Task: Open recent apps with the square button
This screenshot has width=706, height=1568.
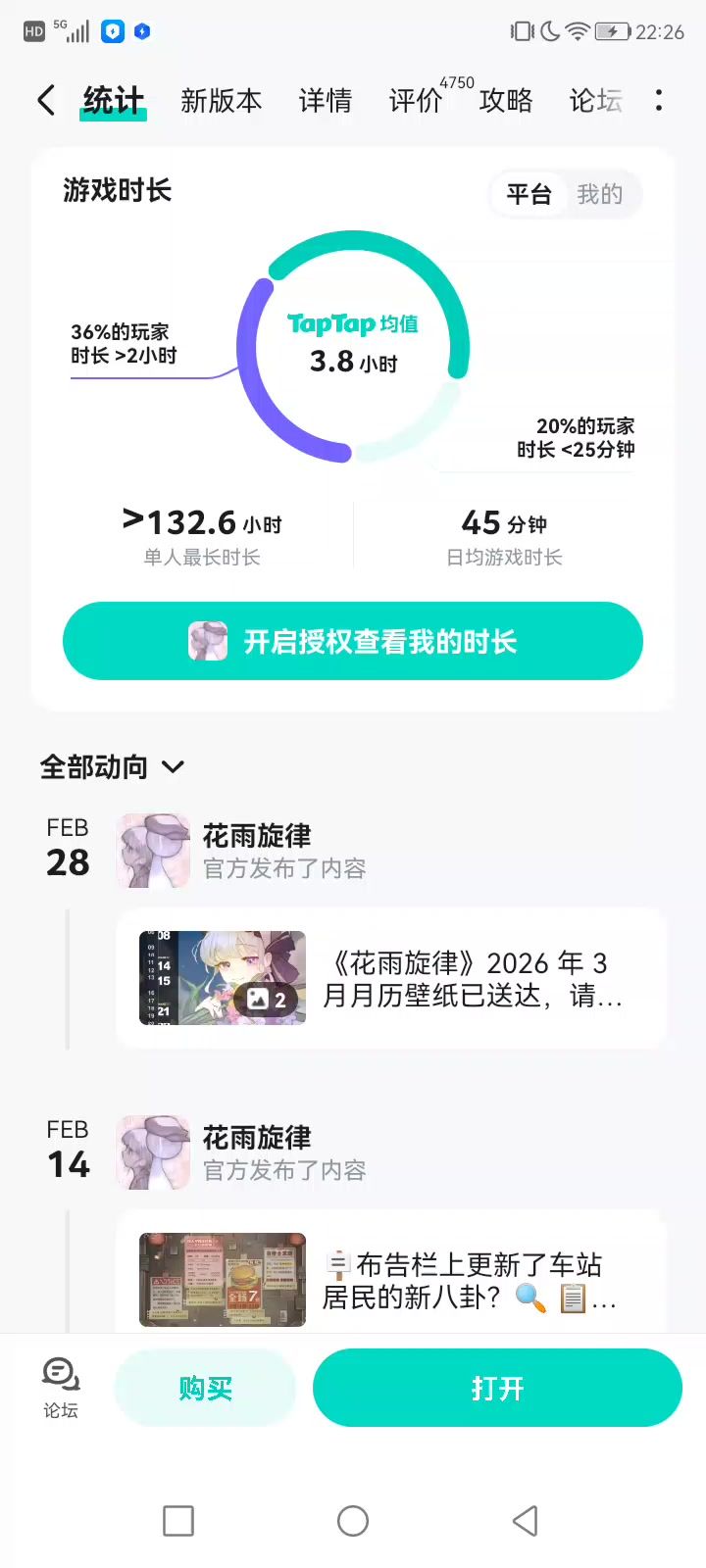Action: click(x=178, y=1521)
